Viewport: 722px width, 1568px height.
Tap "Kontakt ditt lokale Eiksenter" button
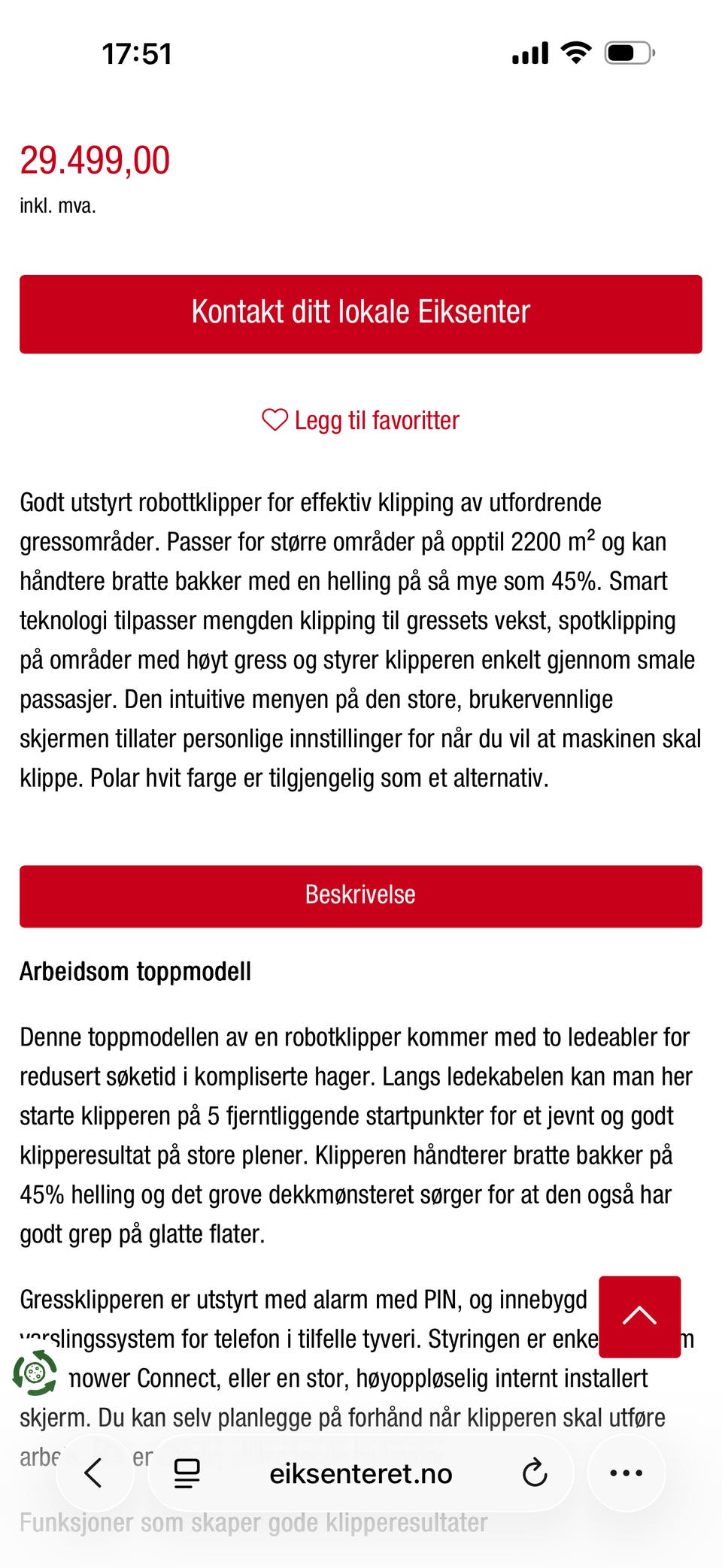[361, 313]
